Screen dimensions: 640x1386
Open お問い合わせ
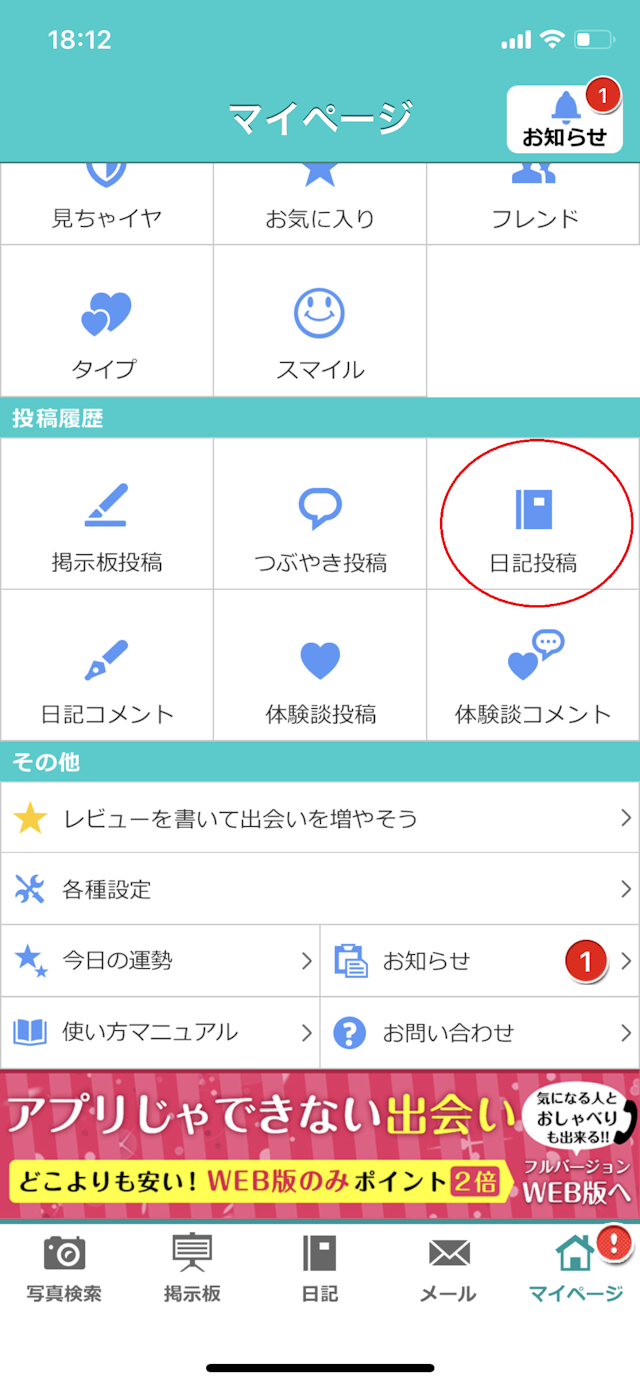(x=480, y=1032)
